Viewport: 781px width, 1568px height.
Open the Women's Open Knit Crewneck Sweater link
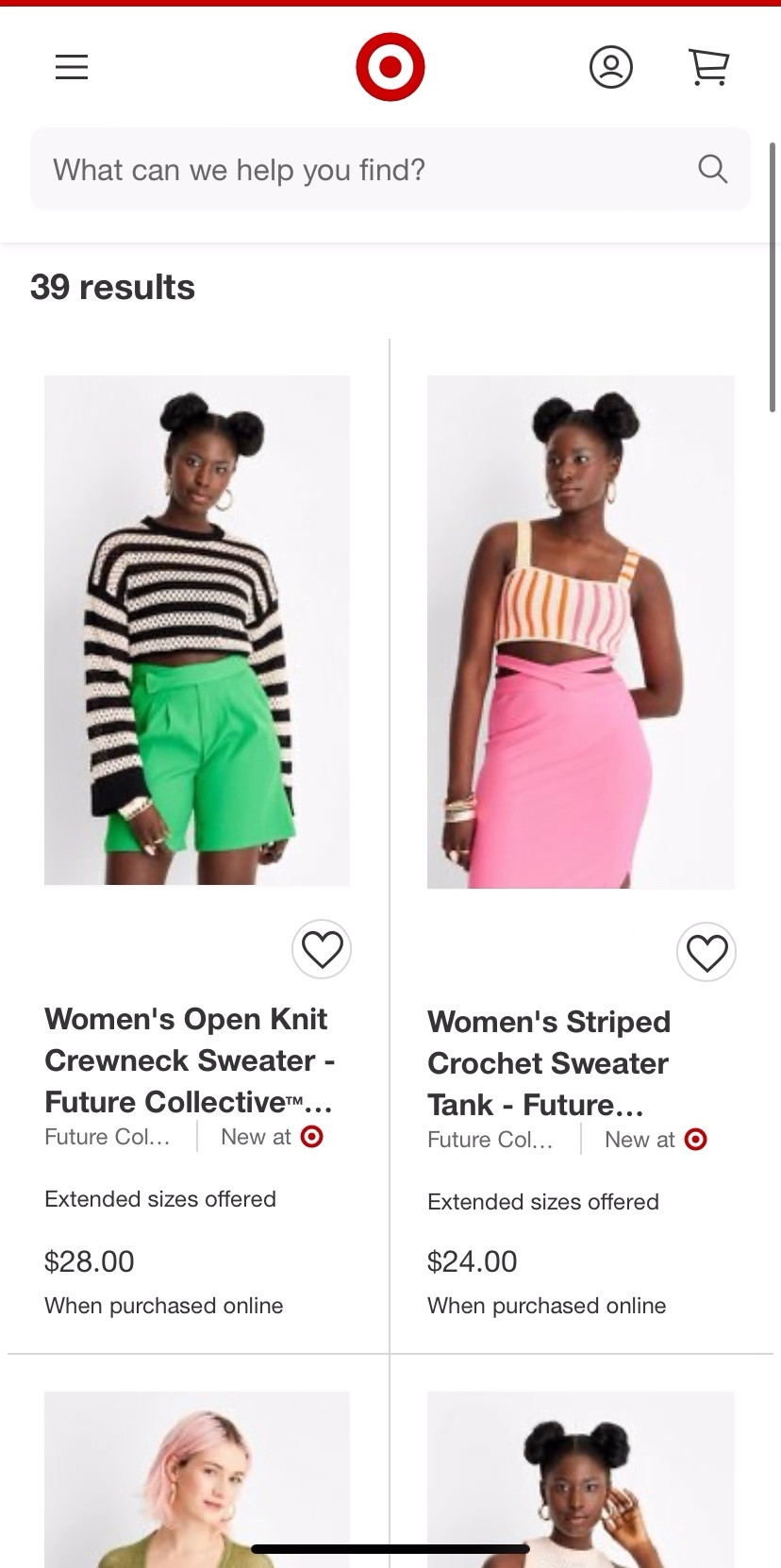pos(186,1060)
